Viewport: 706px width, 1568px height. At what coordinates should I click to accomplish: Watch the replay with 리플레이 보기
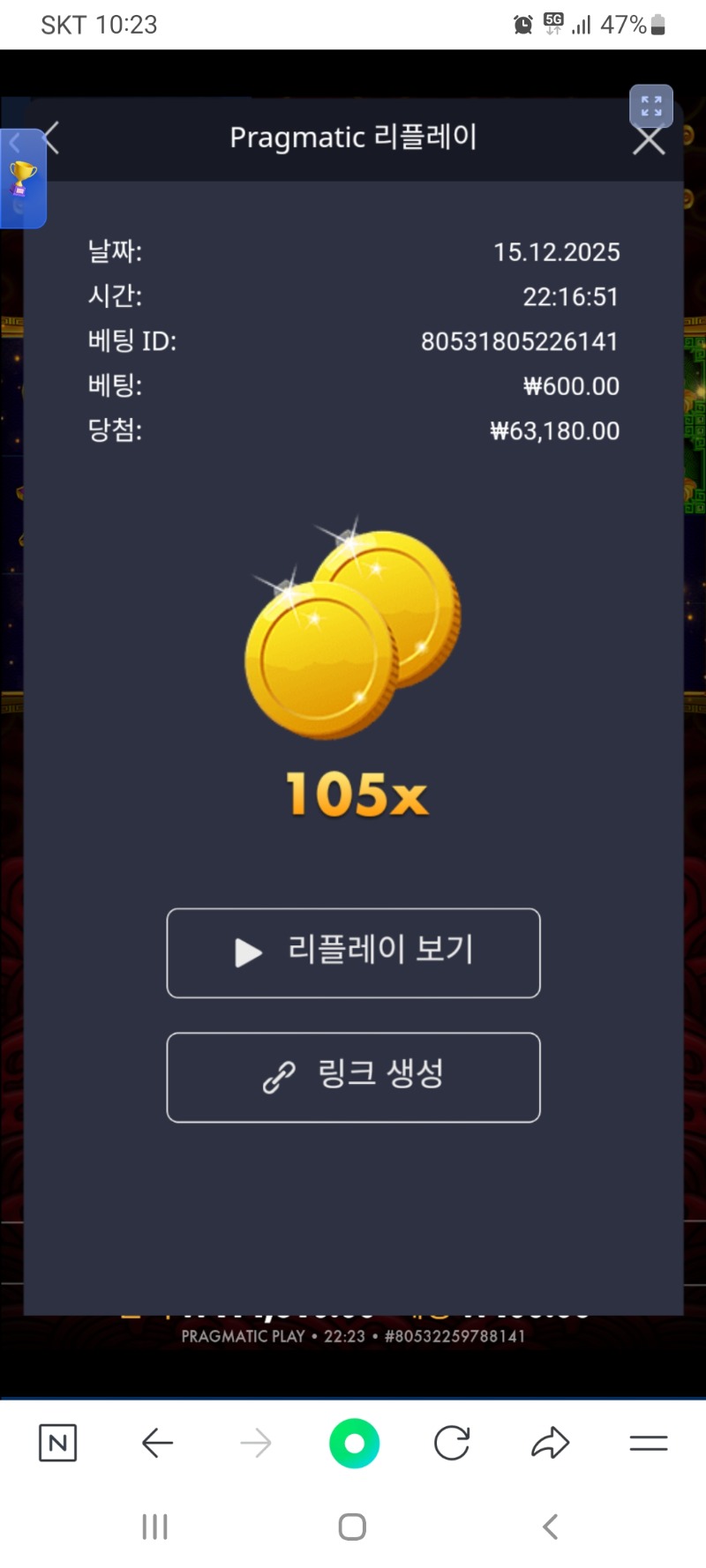tap(353, 952)
